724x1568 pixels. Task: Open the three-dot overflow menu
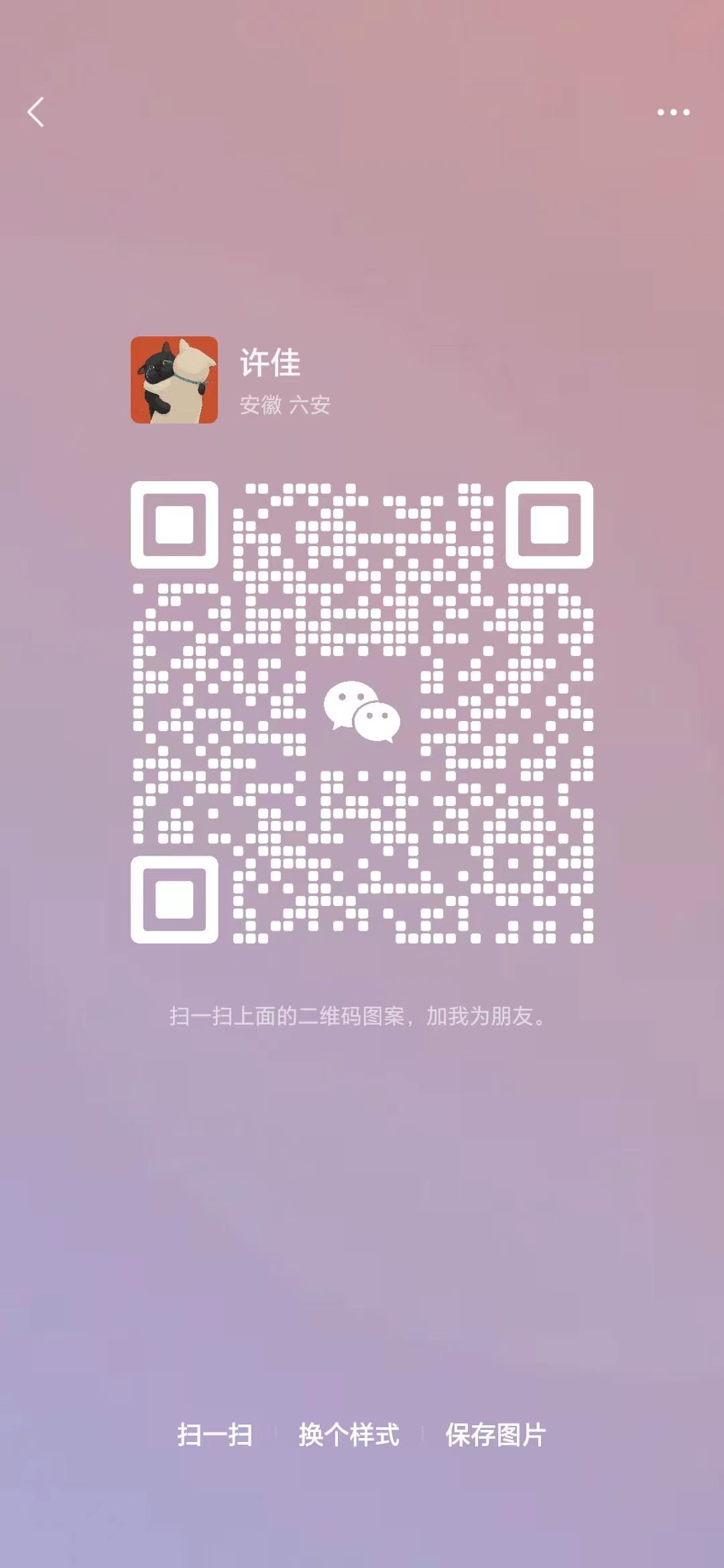point(673,112)
